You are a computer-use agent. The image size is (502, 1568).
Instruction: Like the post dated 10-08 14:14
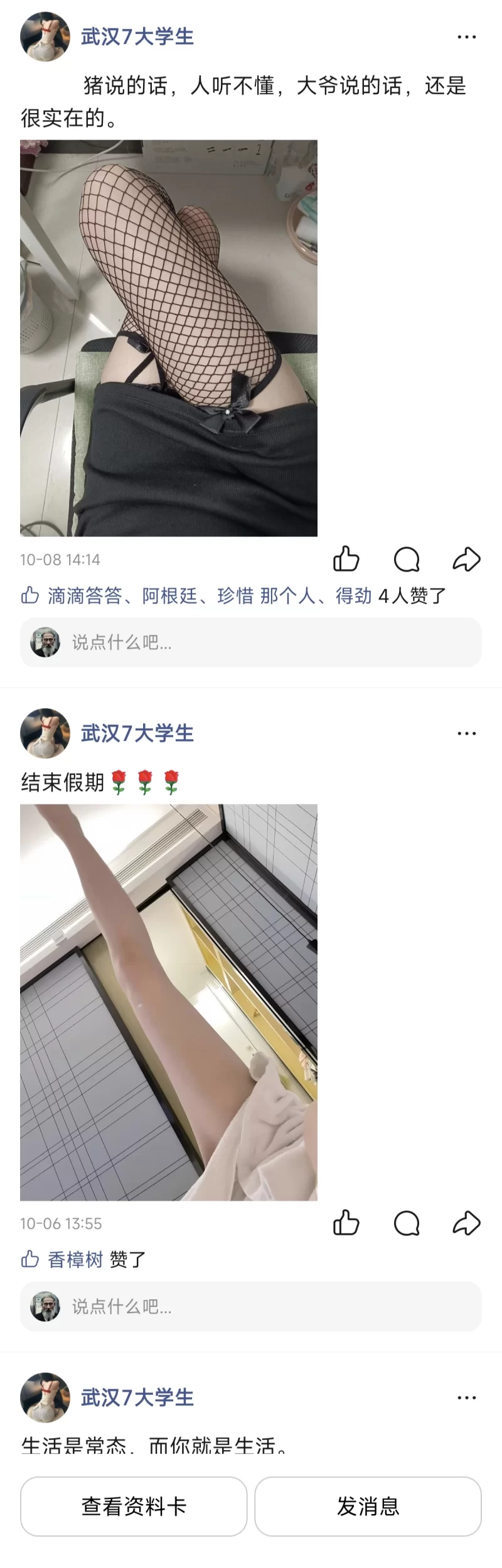point(346,559)
